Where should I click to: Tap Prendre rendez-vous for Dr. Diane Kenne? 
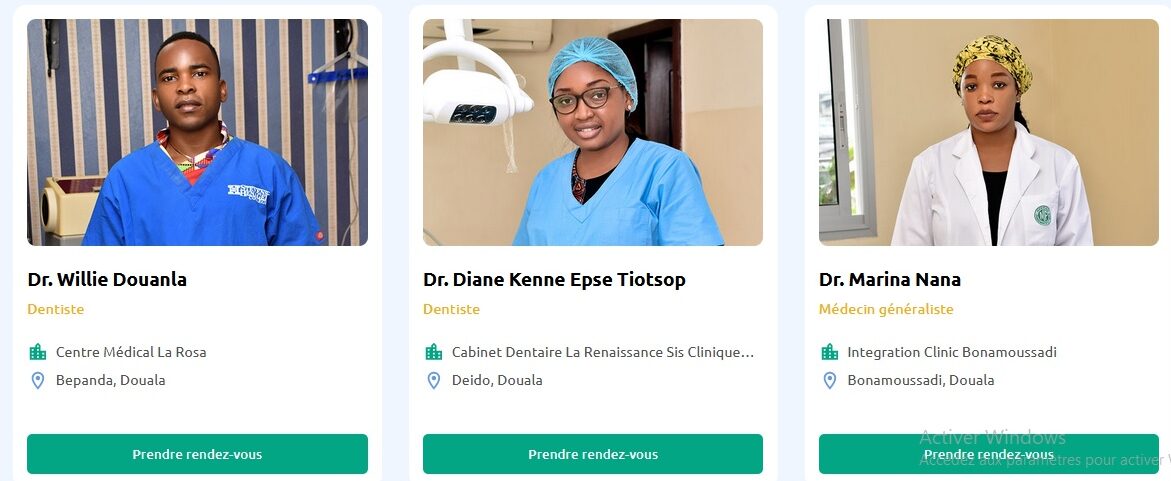click(592, 454)
